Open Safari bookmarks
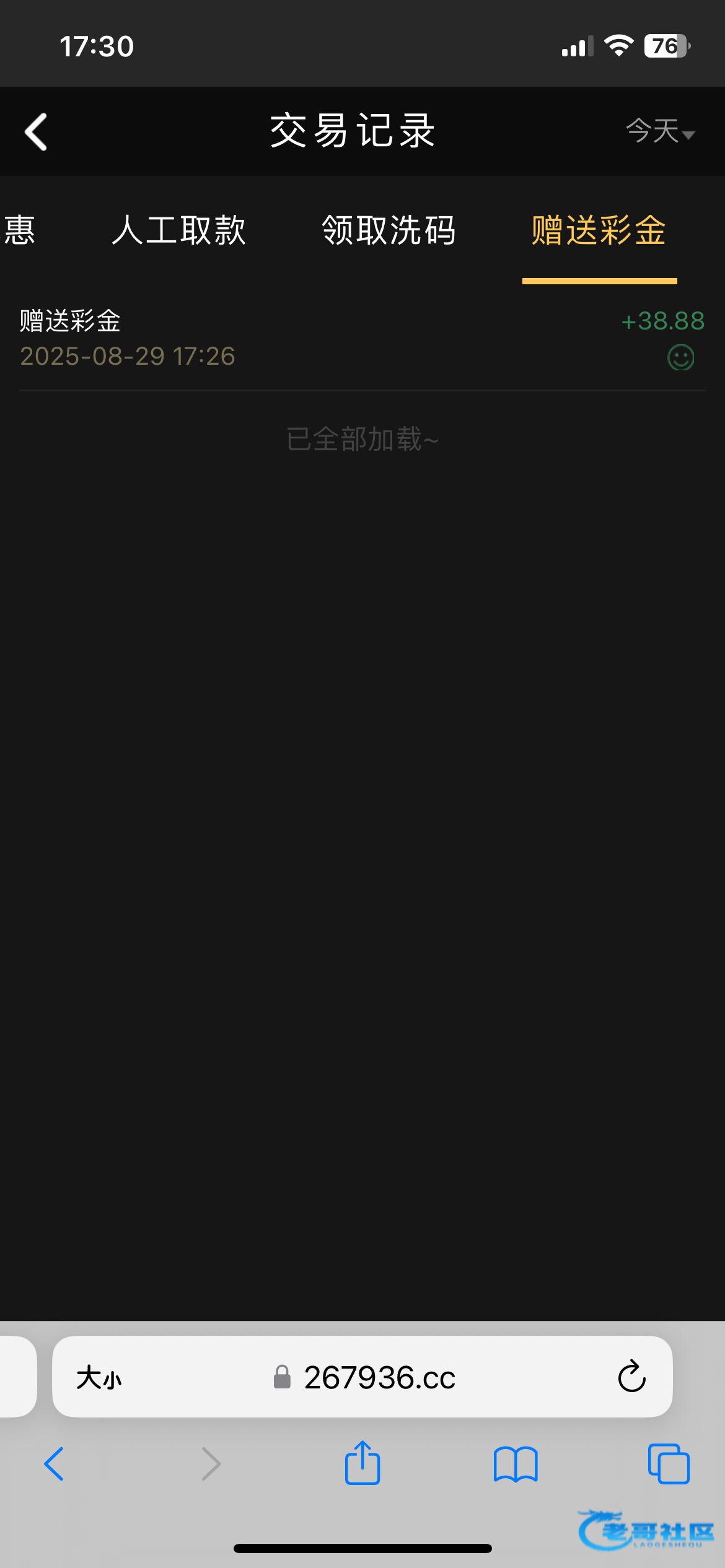725x1568 pixels. click(516, 1464)
